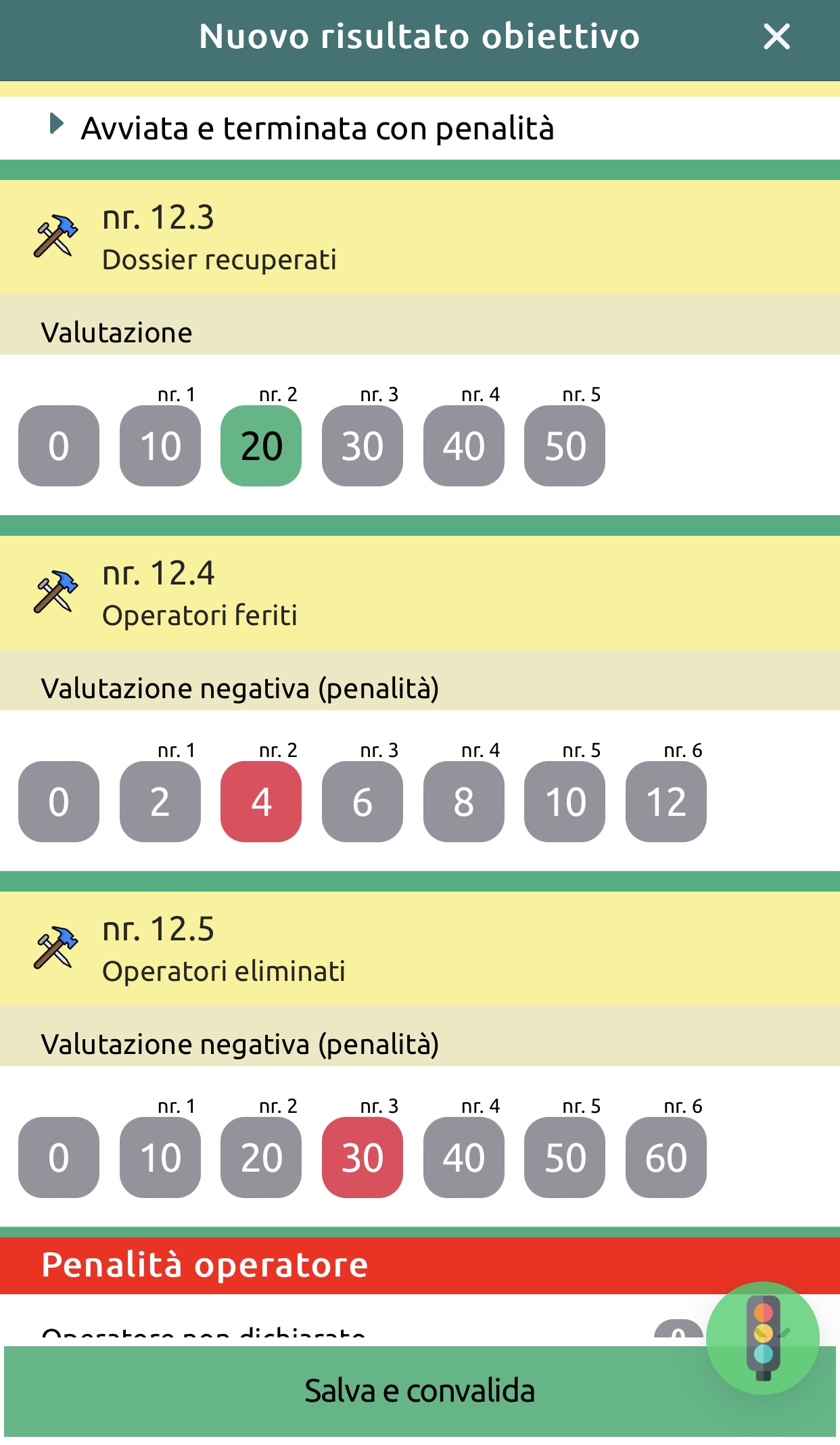The height and width of the screenshot is (1445, 840).
Task: Pick penalty 50 for Operatori eliminati
Action: 565,1157
